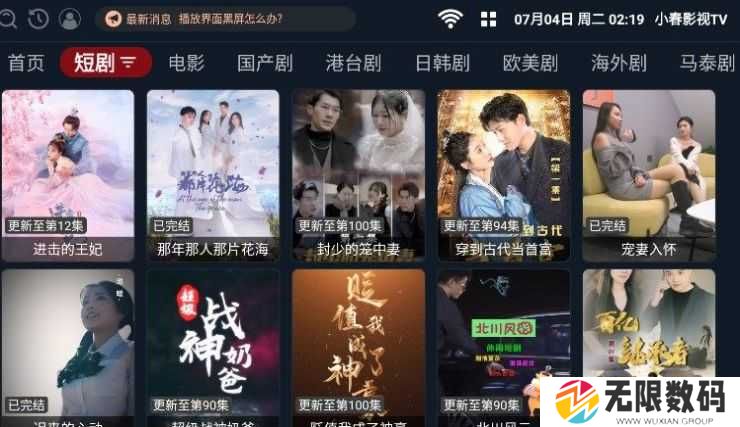Open the 马泰剧 tab
Image resolution: width=740 pixels, height=427 pixels.
coord(707,63)
